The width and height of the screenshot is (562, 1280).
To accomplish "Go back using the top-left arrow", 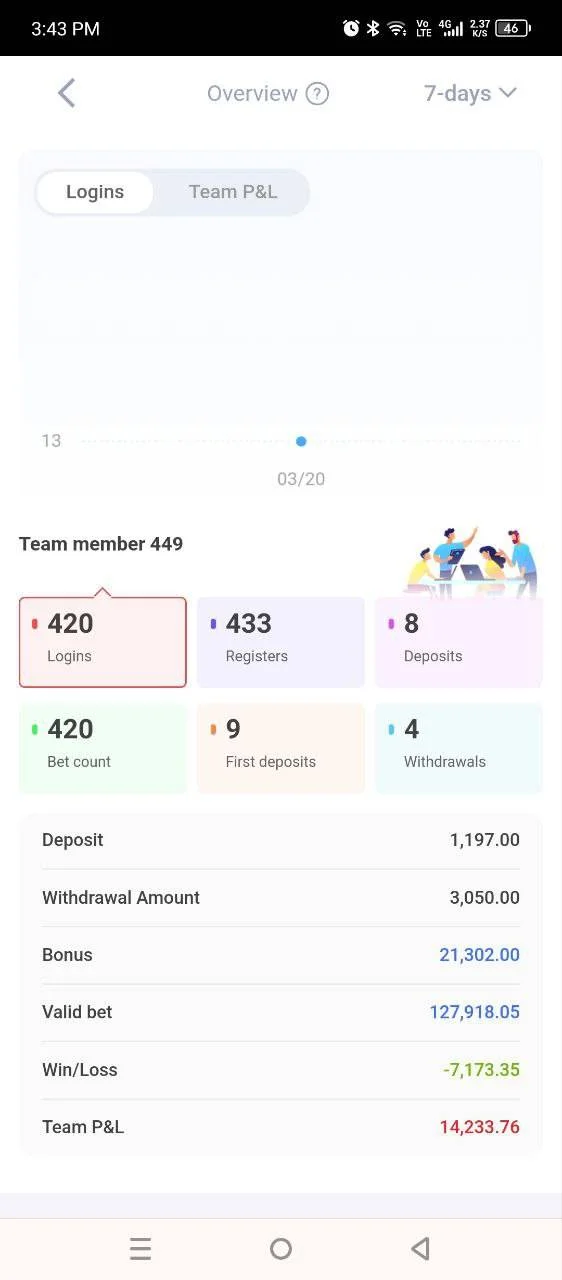I will pos(67,93).
